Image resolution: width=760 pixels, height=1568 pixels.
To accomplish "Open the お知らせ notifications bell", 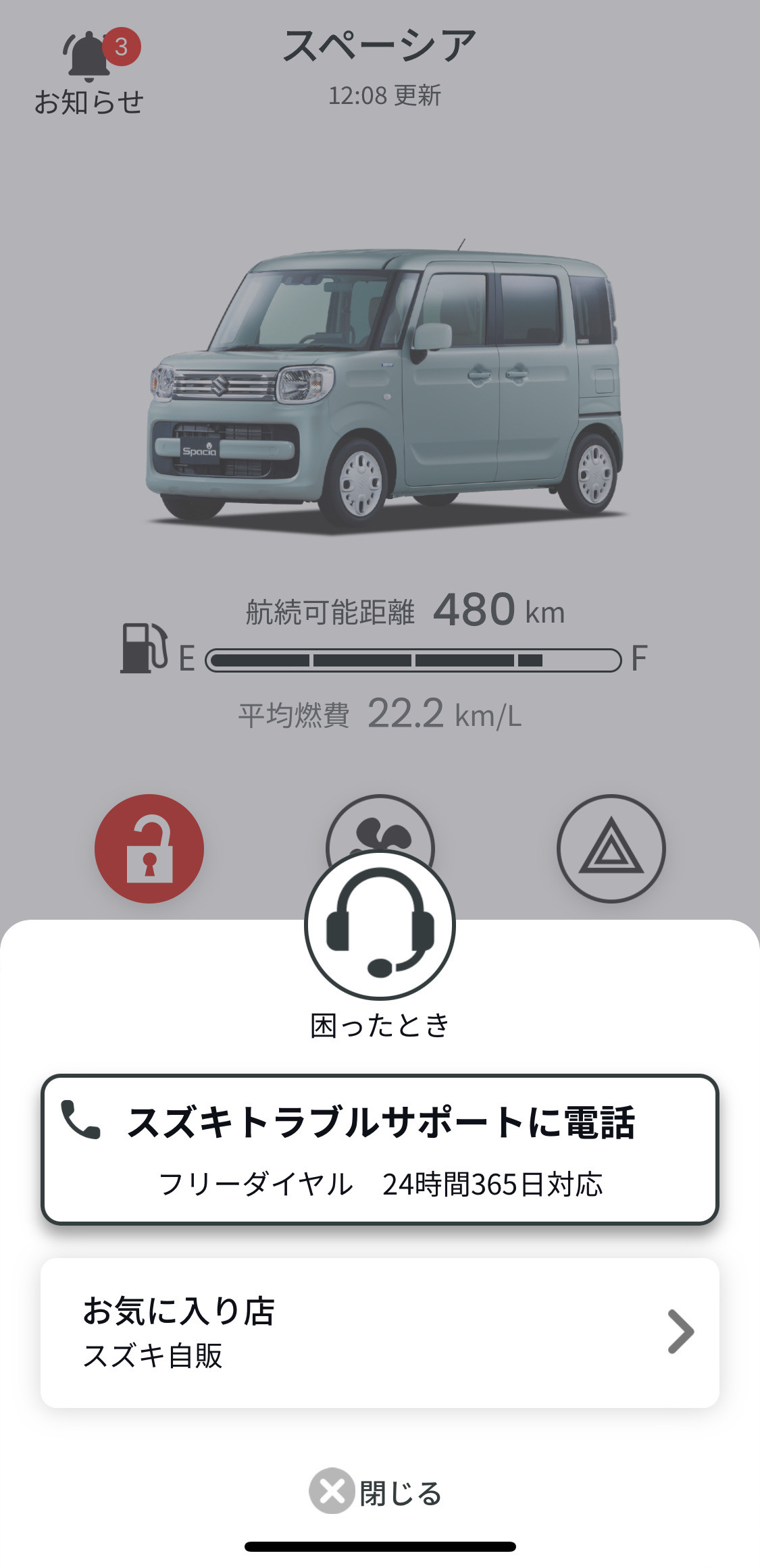I will [89, 71].
